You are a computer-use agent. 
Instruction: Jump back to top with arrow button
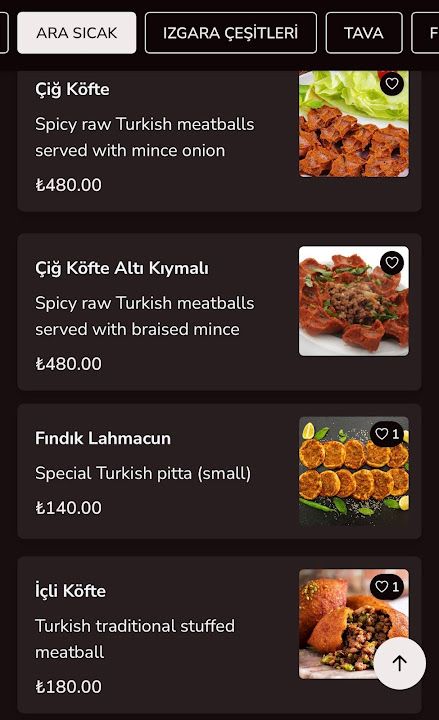(400, 663)
